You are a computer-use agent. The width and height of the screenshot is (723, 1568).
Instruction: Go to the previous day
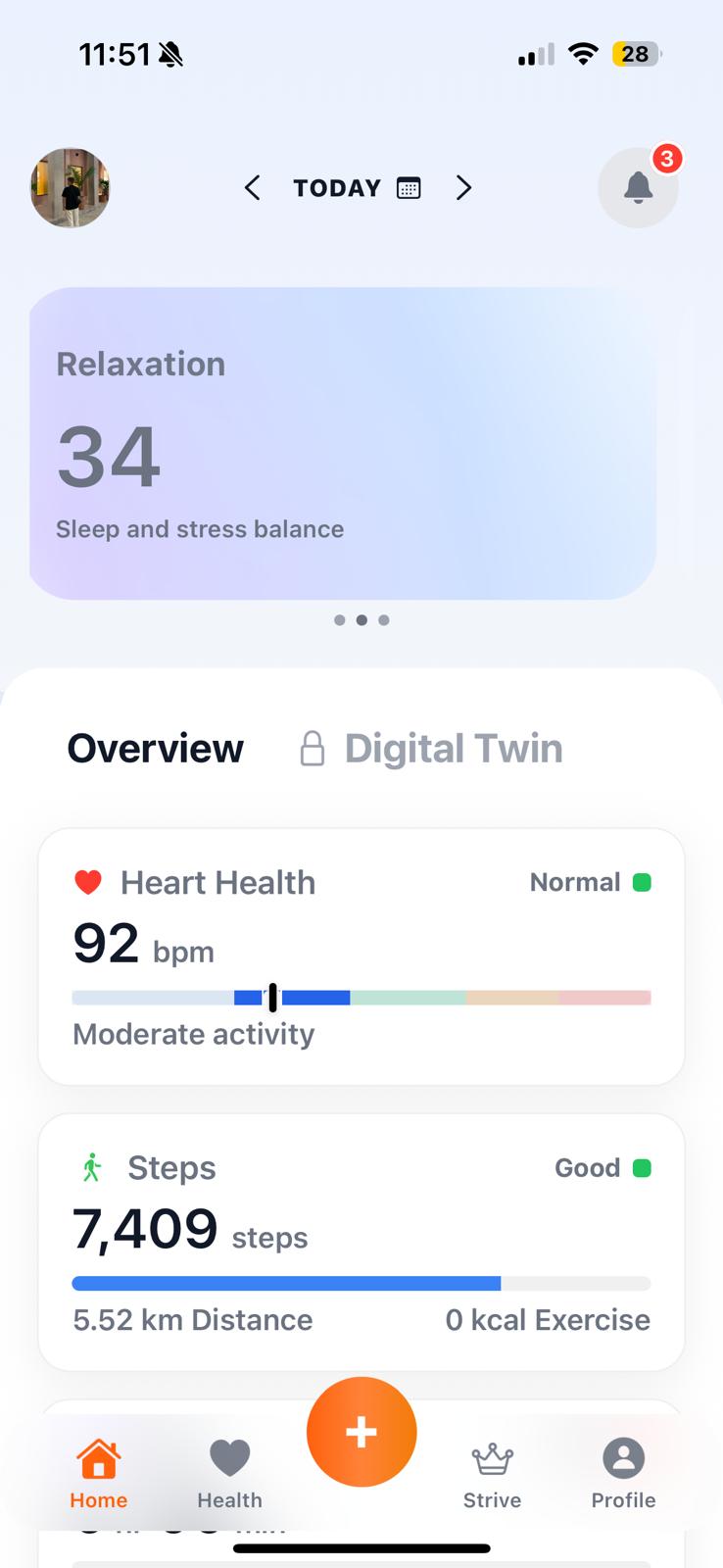pyautogui.click(x=252, y=188)
